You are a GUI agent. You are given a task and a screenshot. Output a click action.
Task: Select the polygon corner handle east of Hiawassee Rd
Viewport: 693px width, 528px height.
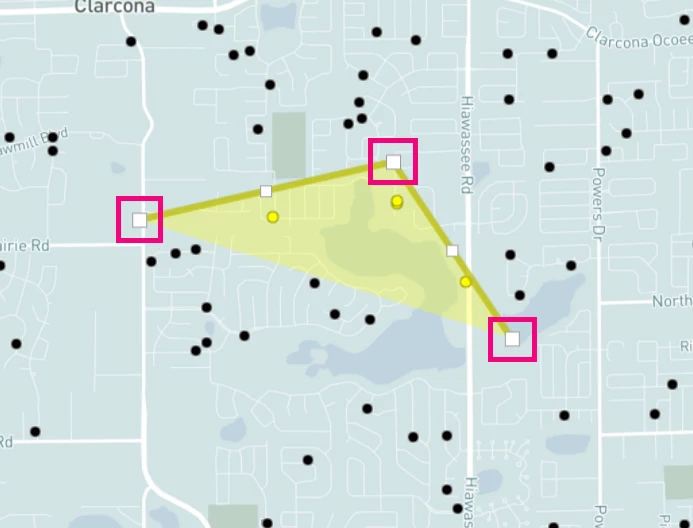click(512, 339)
